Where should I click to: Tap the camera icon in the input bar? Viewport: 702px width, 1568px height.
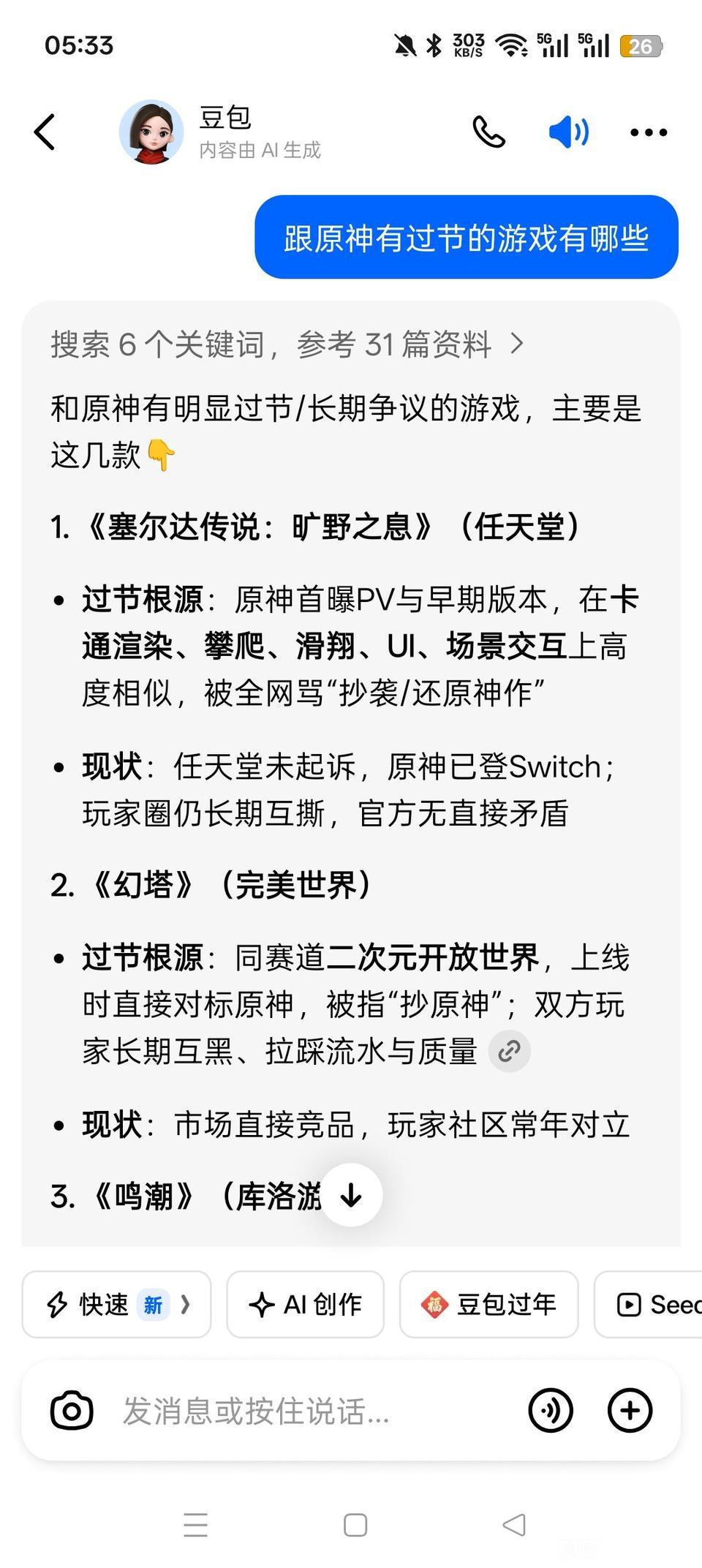72,1410
